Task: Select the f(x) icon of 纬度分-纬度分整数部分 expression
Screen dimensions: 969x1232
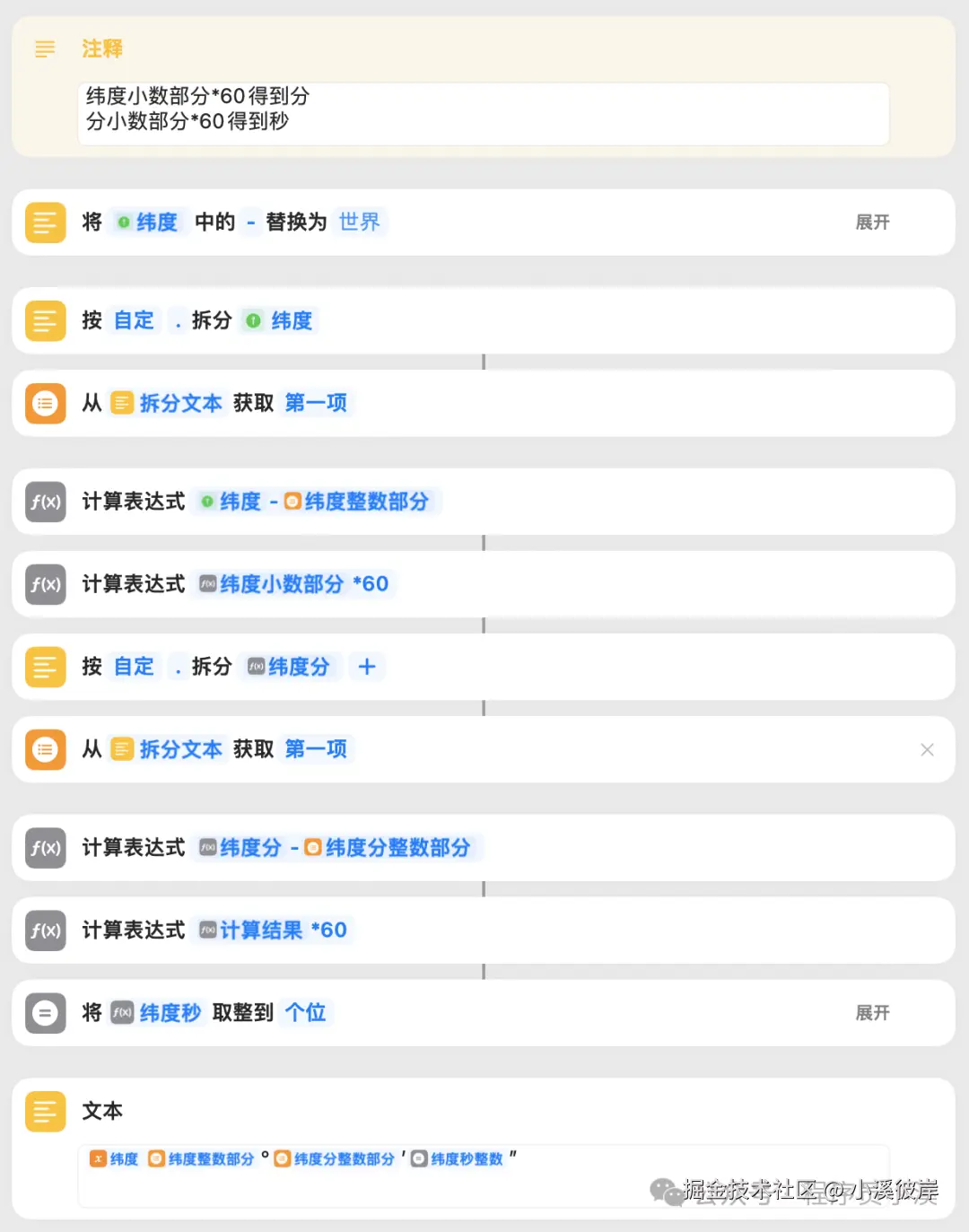Action: [x=45, y=848]
